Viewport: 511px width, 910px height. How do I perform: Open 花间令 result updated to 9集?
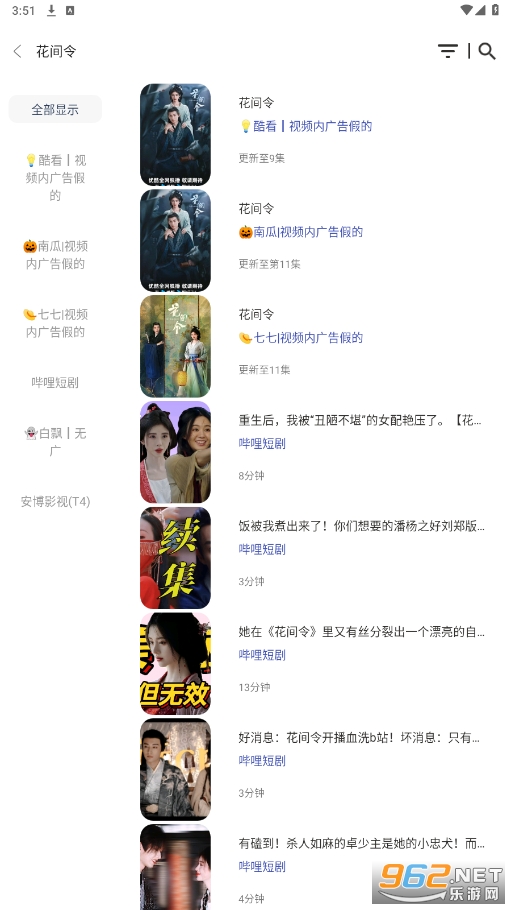click(x=314, y=135)
